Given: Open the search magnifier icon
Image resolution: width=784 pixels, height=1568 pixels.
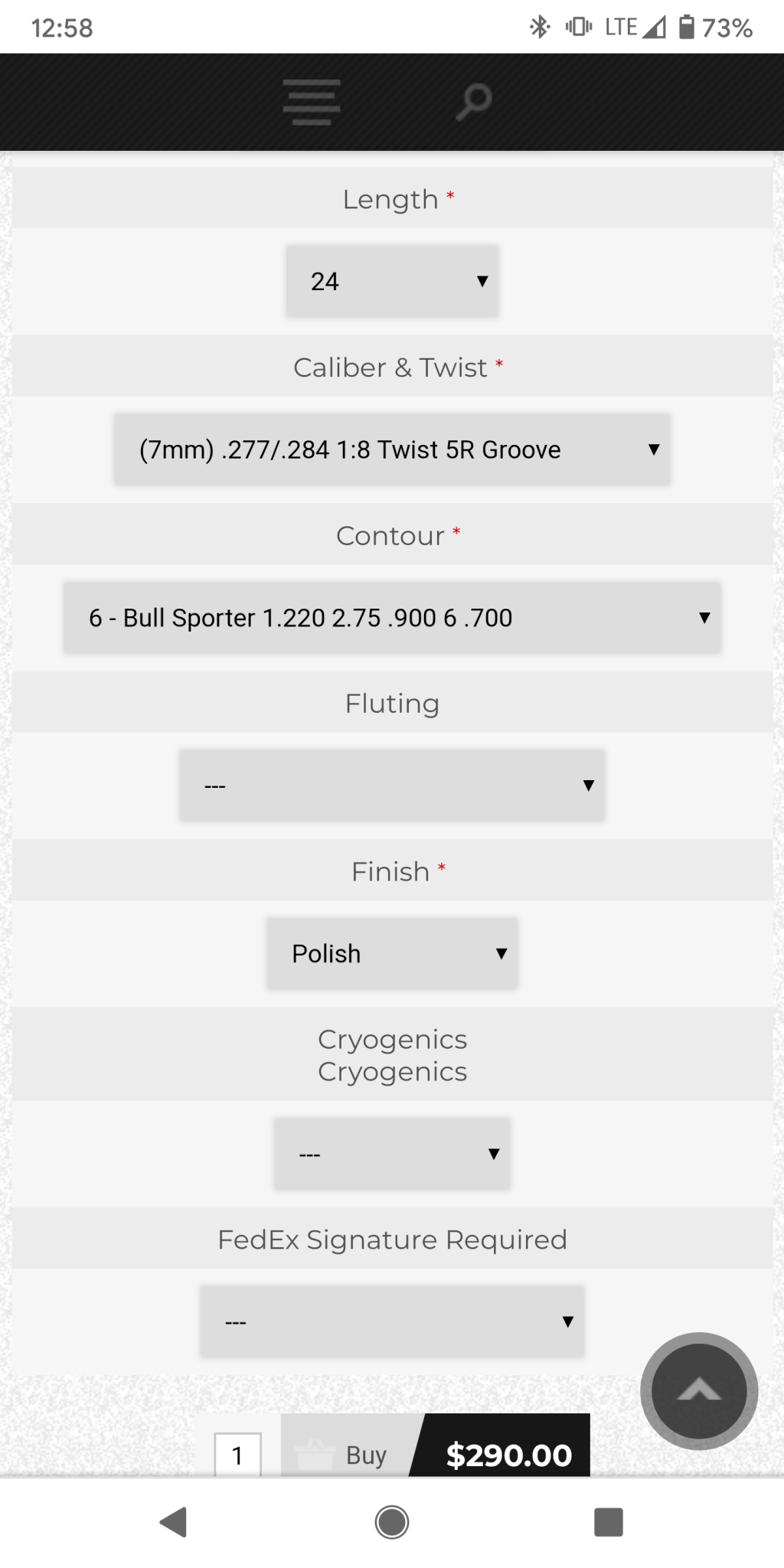Looking at the screenshot, I should click(473, 102).
